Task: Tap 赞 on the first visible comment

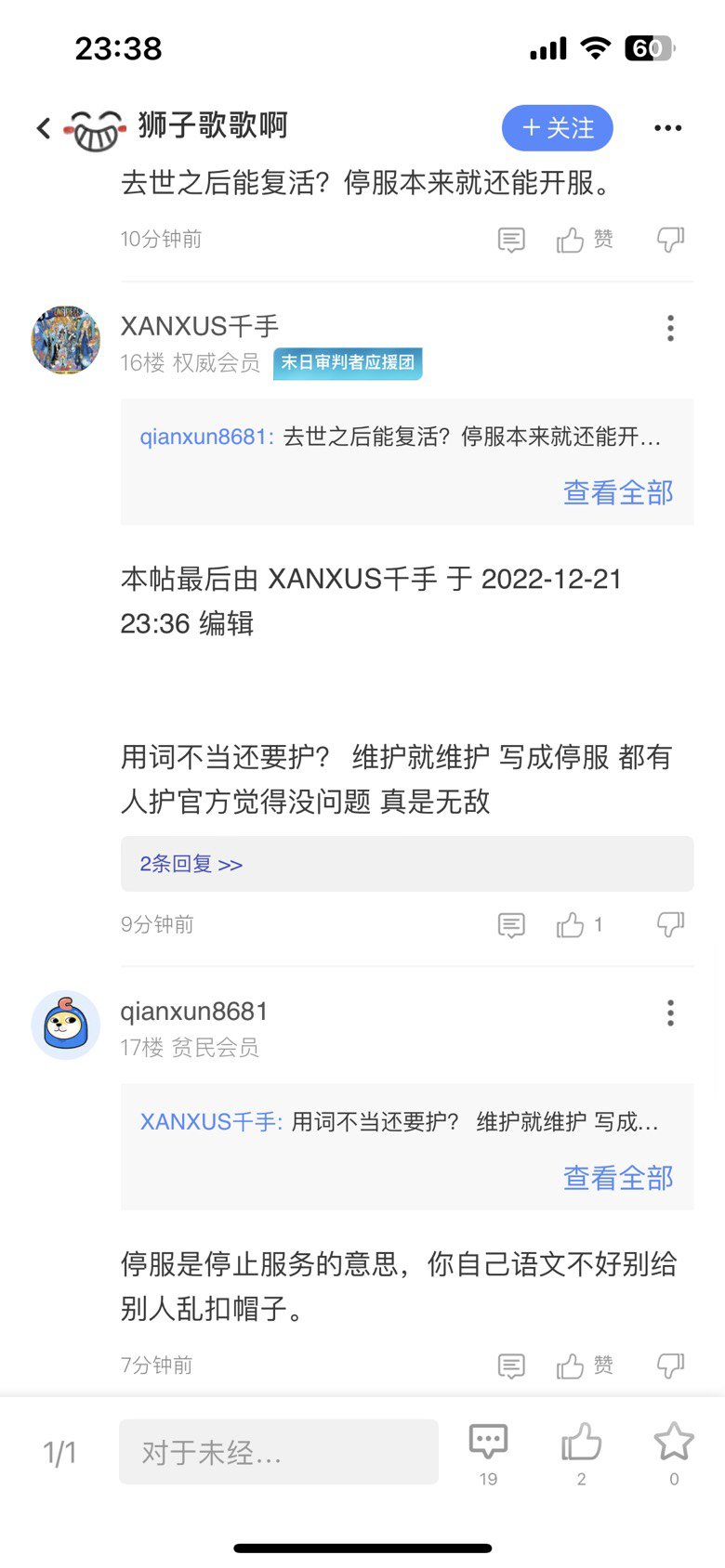Action: pos(584,239)
